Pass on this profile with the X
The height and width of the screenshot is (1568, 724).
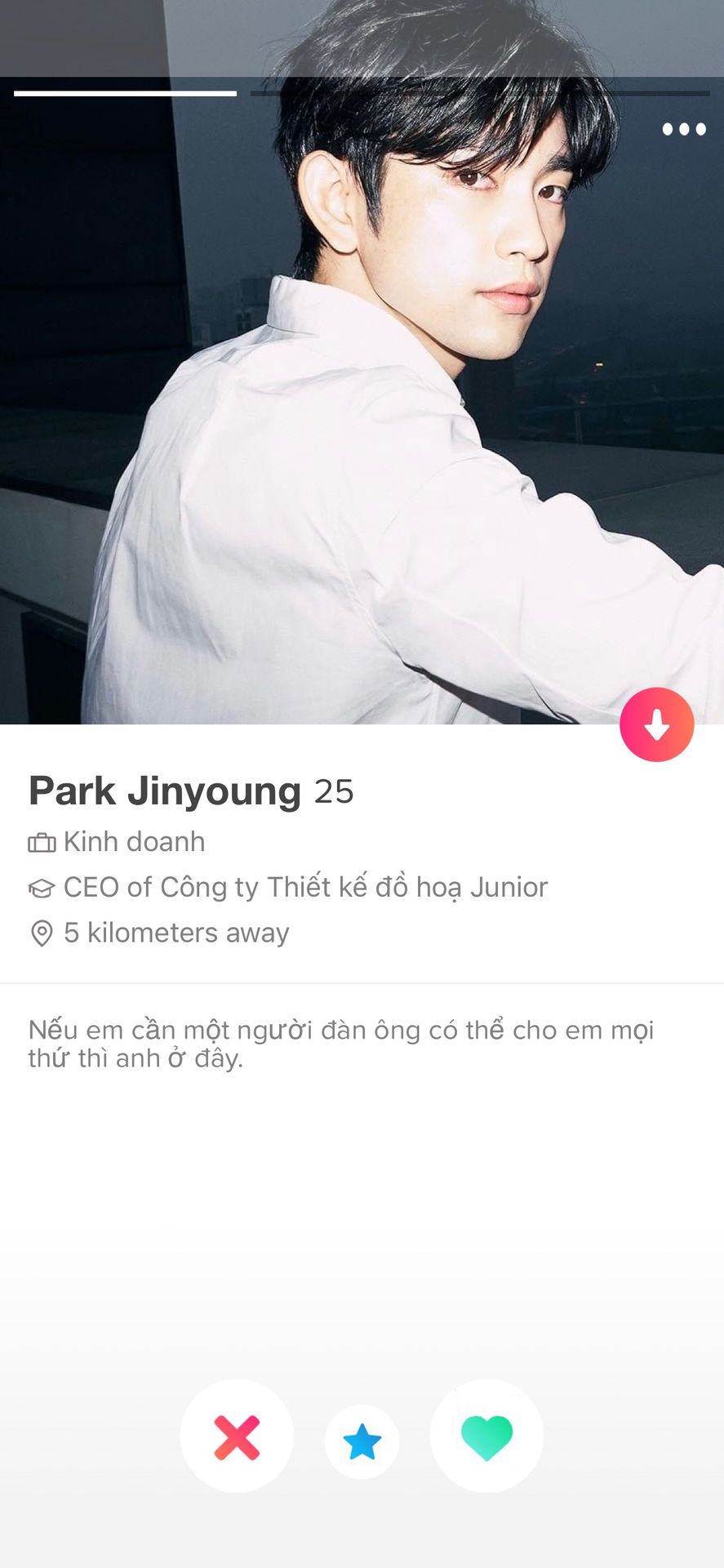pos(237,1437)
